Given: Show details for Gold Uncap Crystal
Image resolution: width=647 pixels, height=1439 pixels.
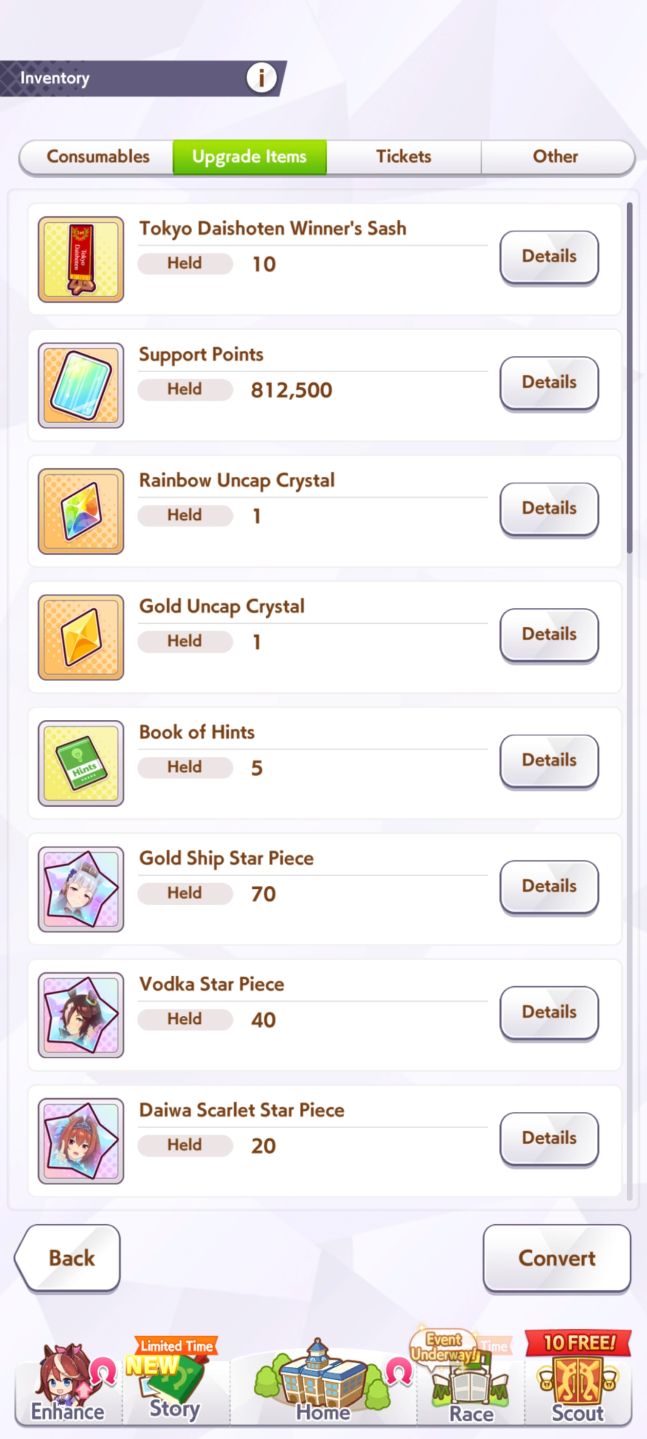Looking at the screenshot, I should click(549, 635).
